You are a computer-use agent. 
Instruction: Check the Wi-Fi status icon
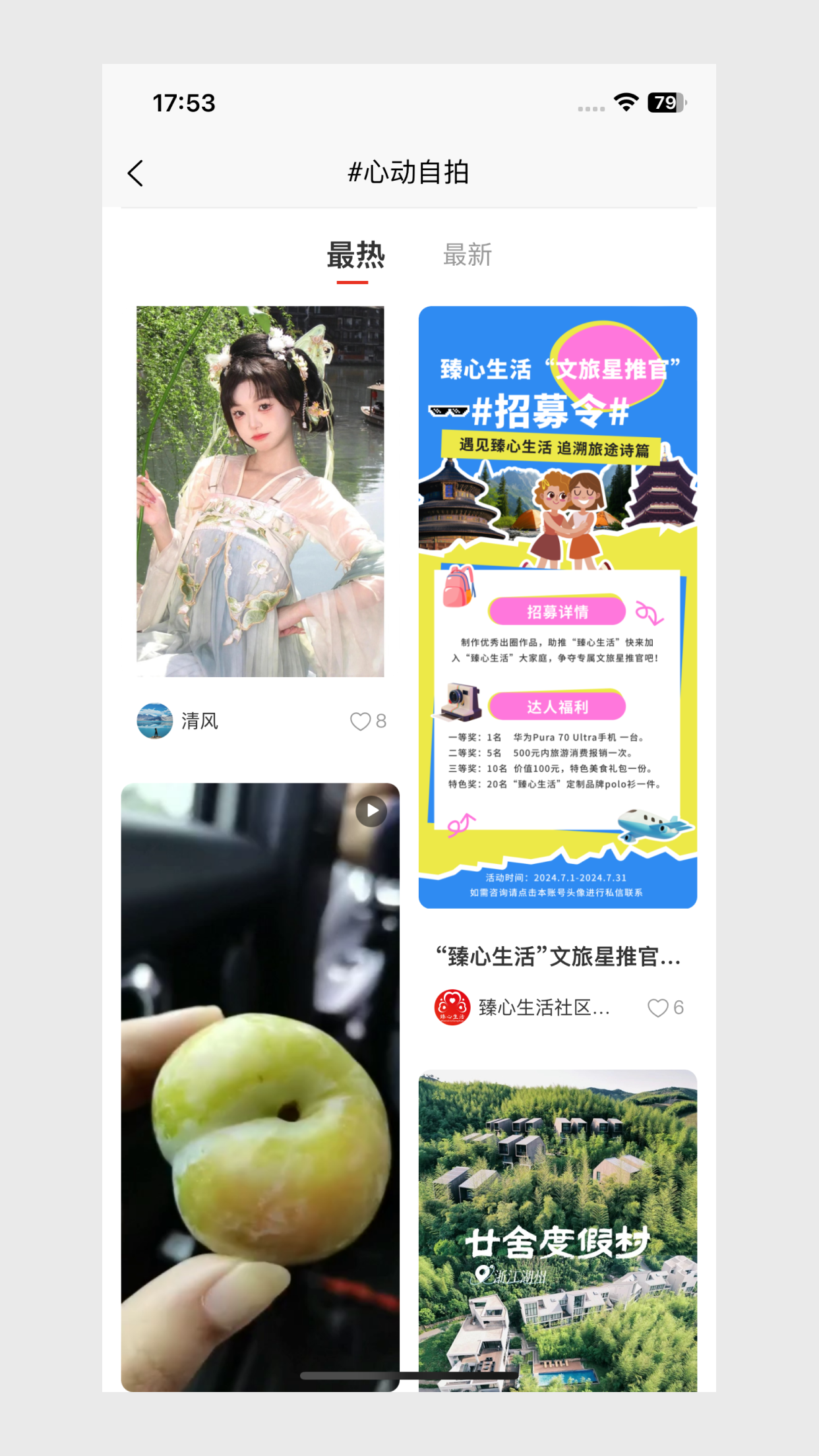[x=625, y=102]
